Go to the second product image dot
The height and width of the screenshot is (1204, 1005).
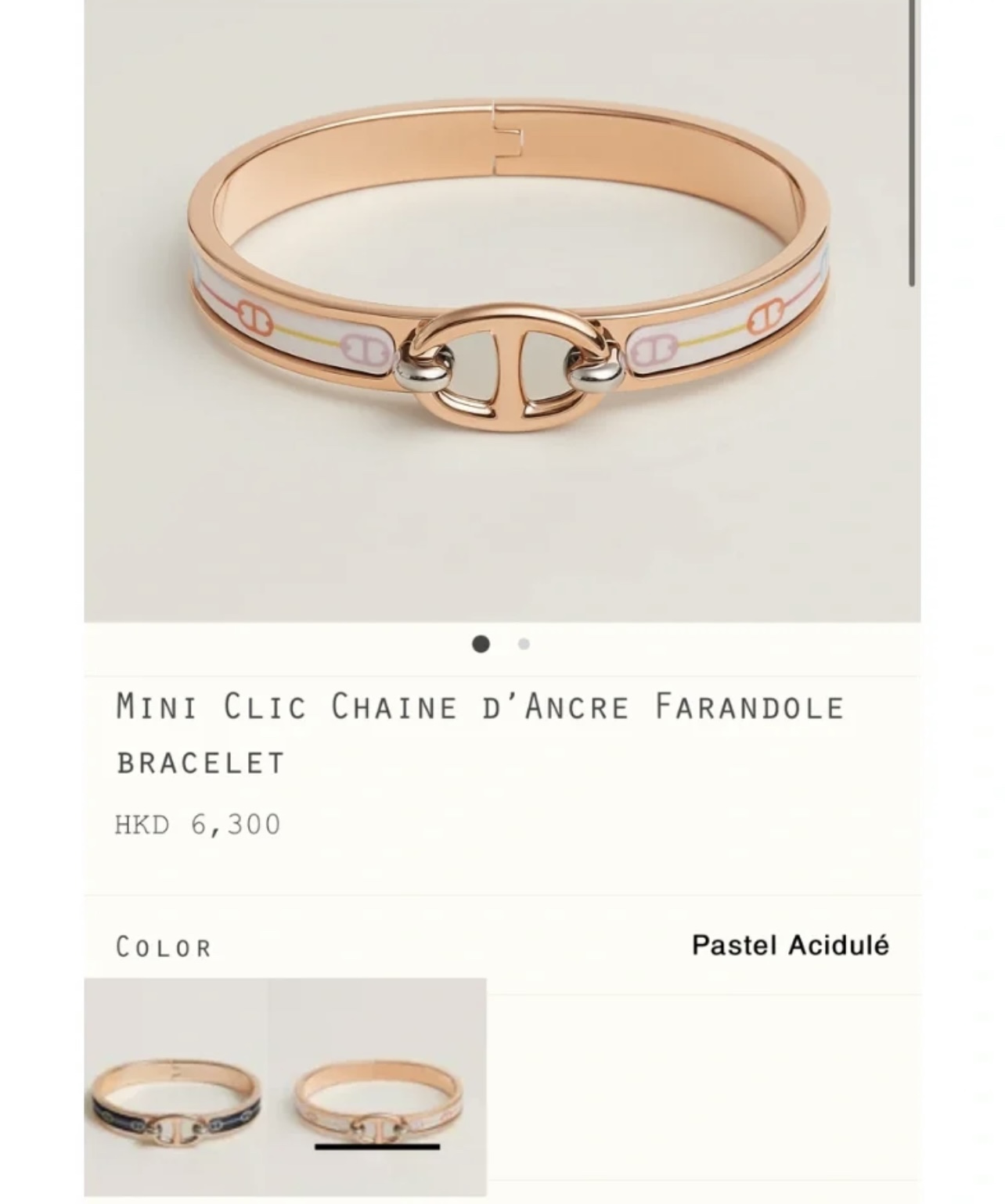point(524,644)
